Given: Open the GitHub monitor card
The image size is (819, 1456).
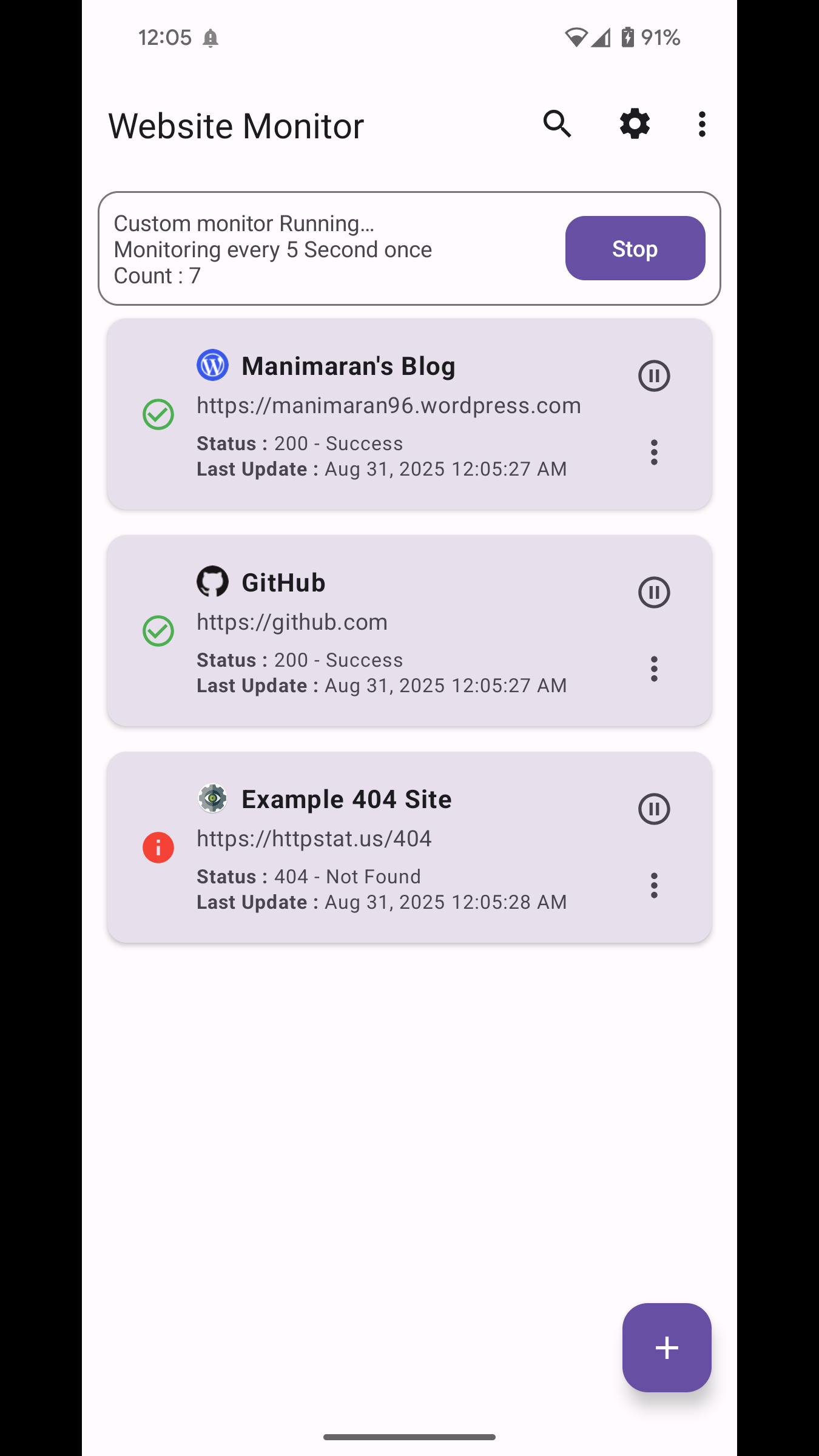Looking at the screenshot, I should pos(409,630).
